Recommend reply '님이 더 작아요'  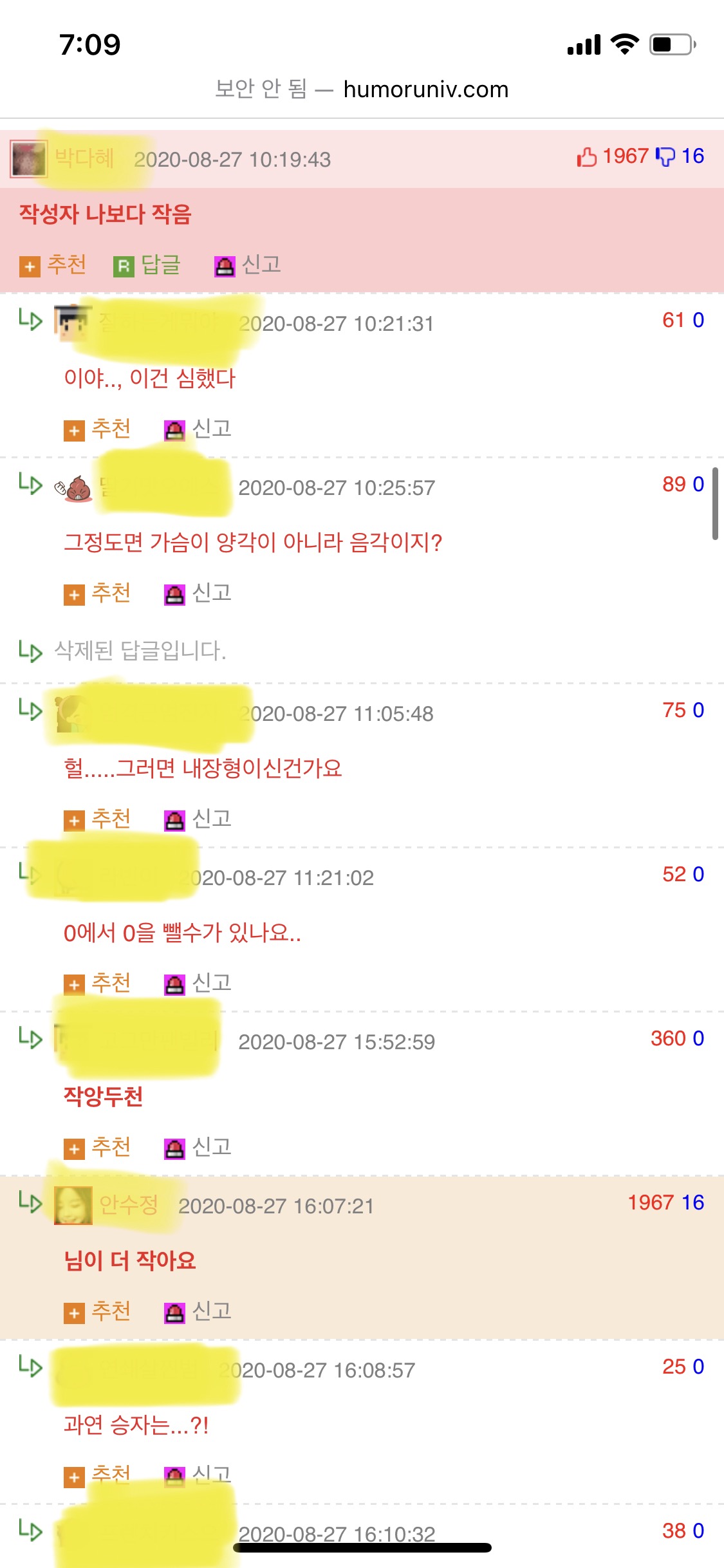[x=98, y=1311]
